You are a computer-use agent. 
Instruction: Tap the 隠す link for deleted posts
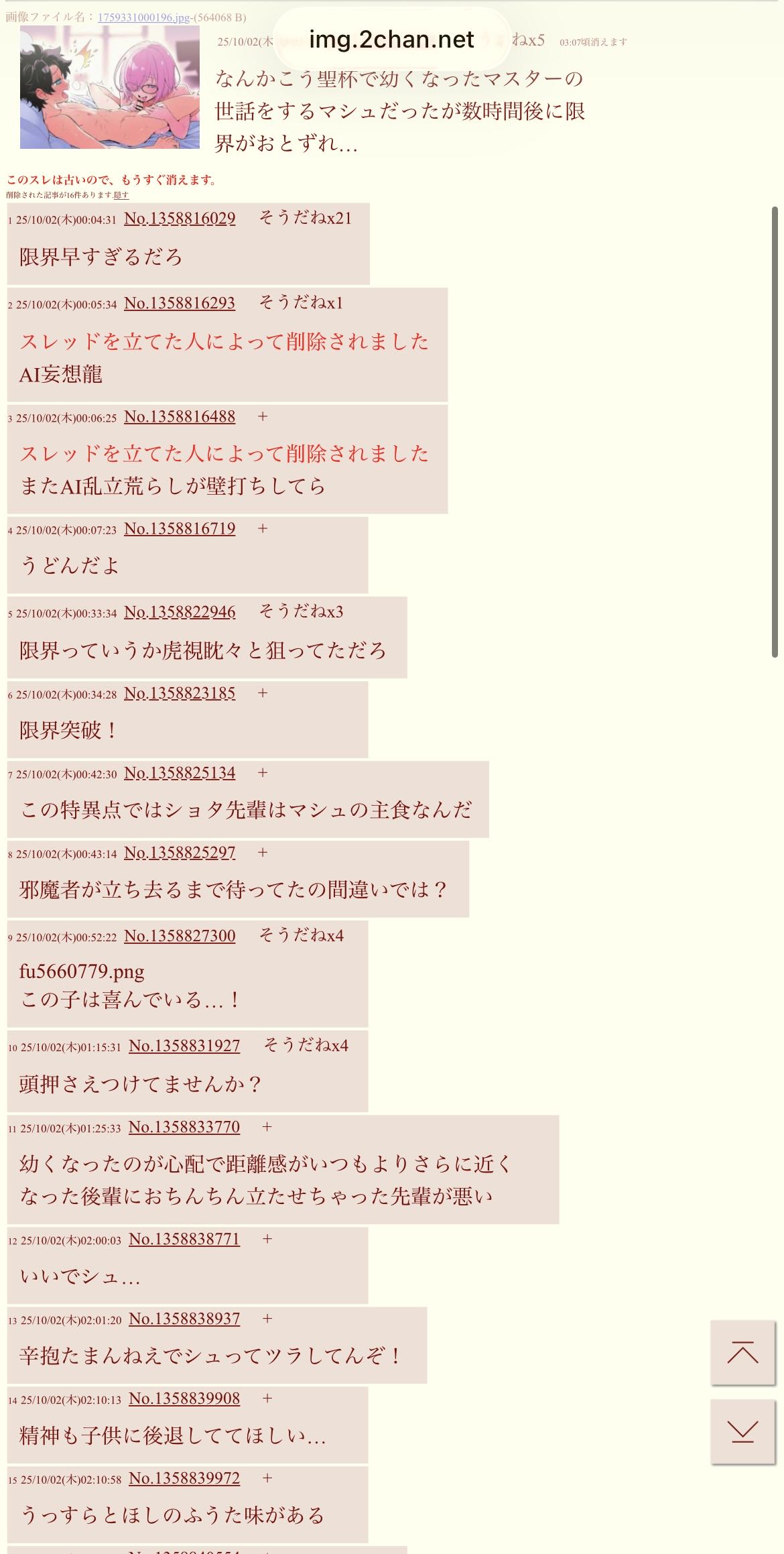[121, 195]
